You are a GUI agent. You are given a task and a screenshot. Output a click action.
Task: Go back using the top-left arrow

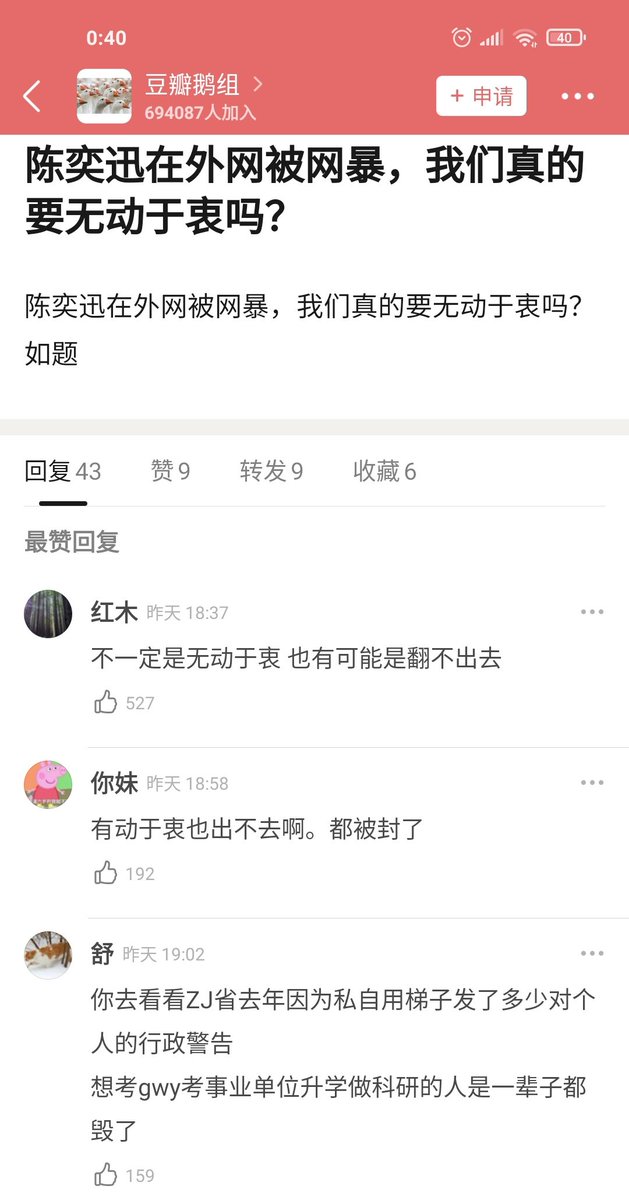[x=32, y=97]
